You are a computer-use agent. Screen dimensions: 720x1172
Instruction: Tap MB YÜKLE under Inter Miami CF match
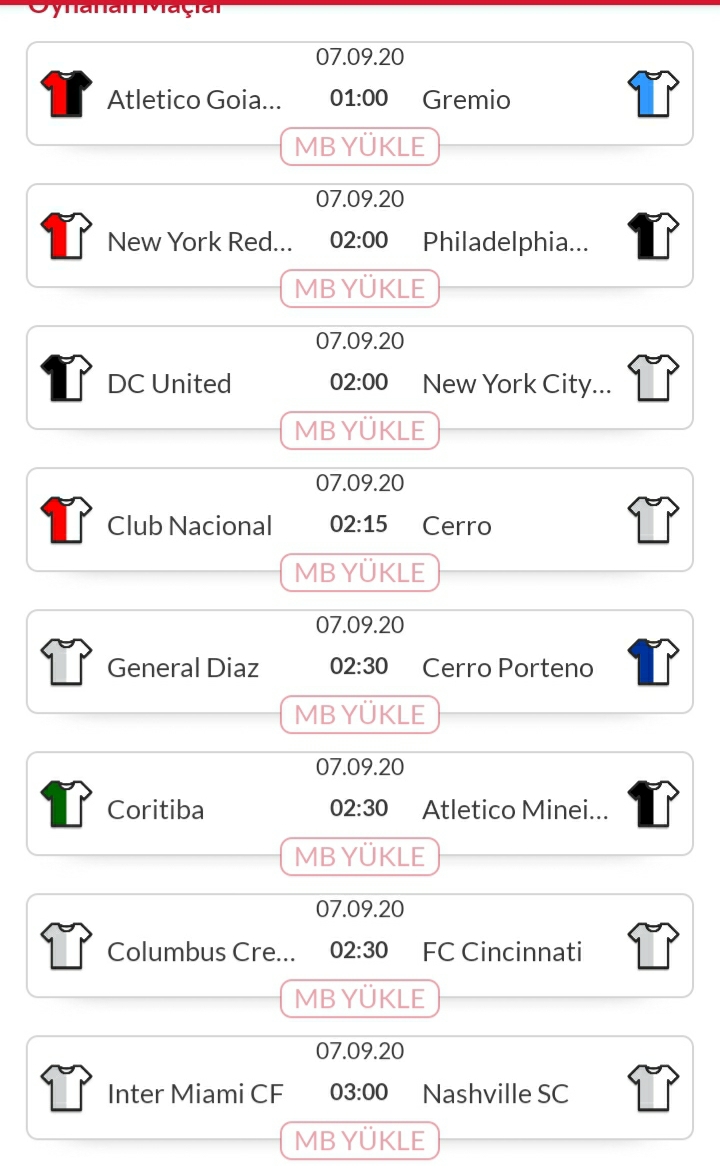coord(360,1141)
